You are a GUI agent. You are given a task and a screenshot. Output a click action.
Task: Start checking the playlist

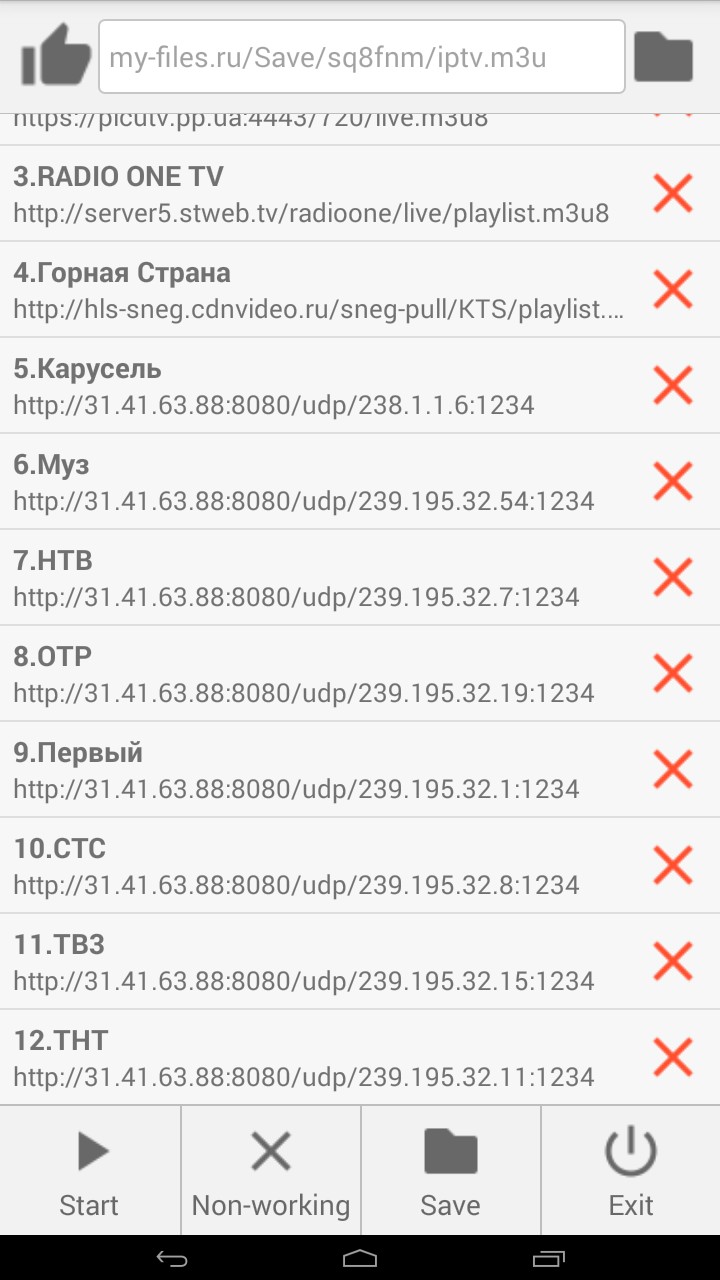(x=90, y=1171)
